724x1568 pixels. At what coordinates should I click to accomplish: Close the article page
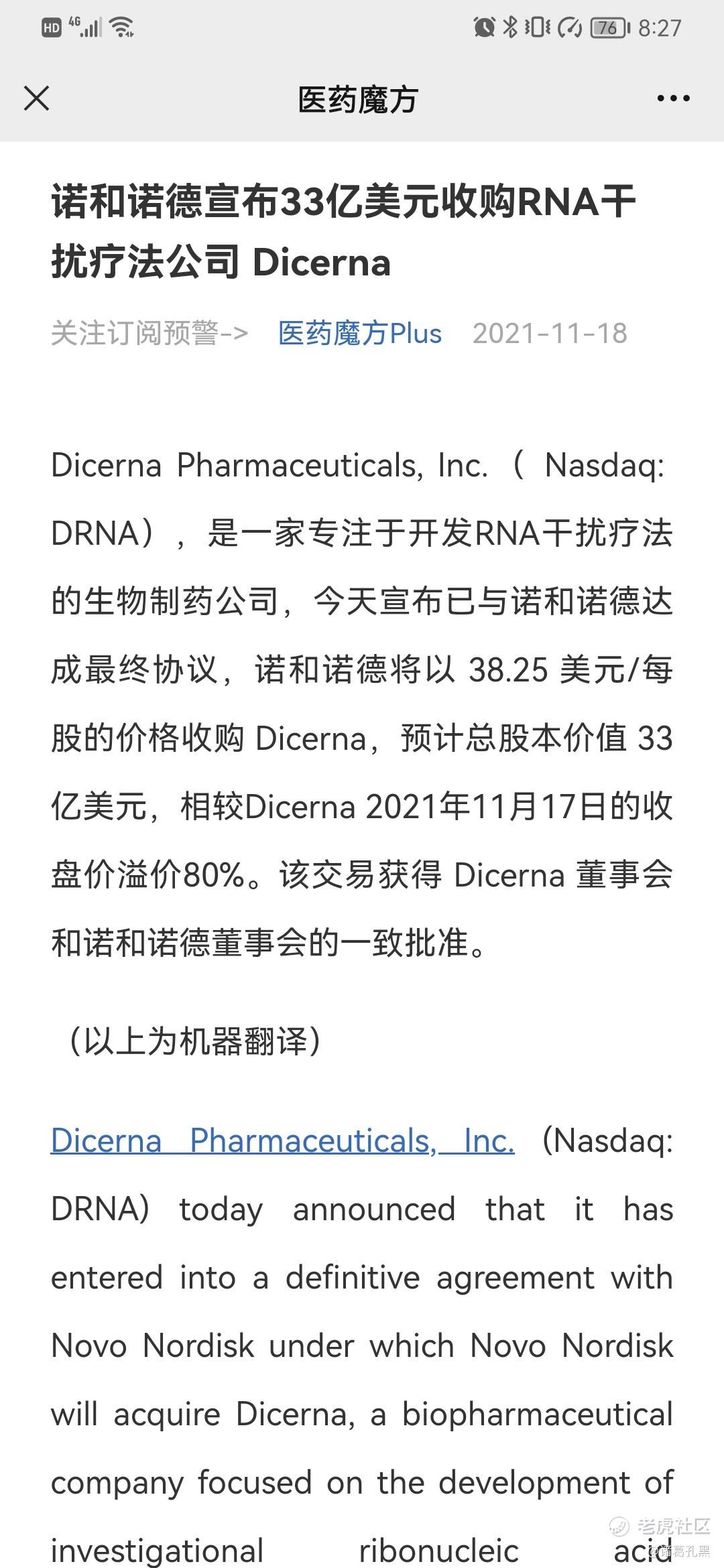pyautogui.click(x=36, y=99)
